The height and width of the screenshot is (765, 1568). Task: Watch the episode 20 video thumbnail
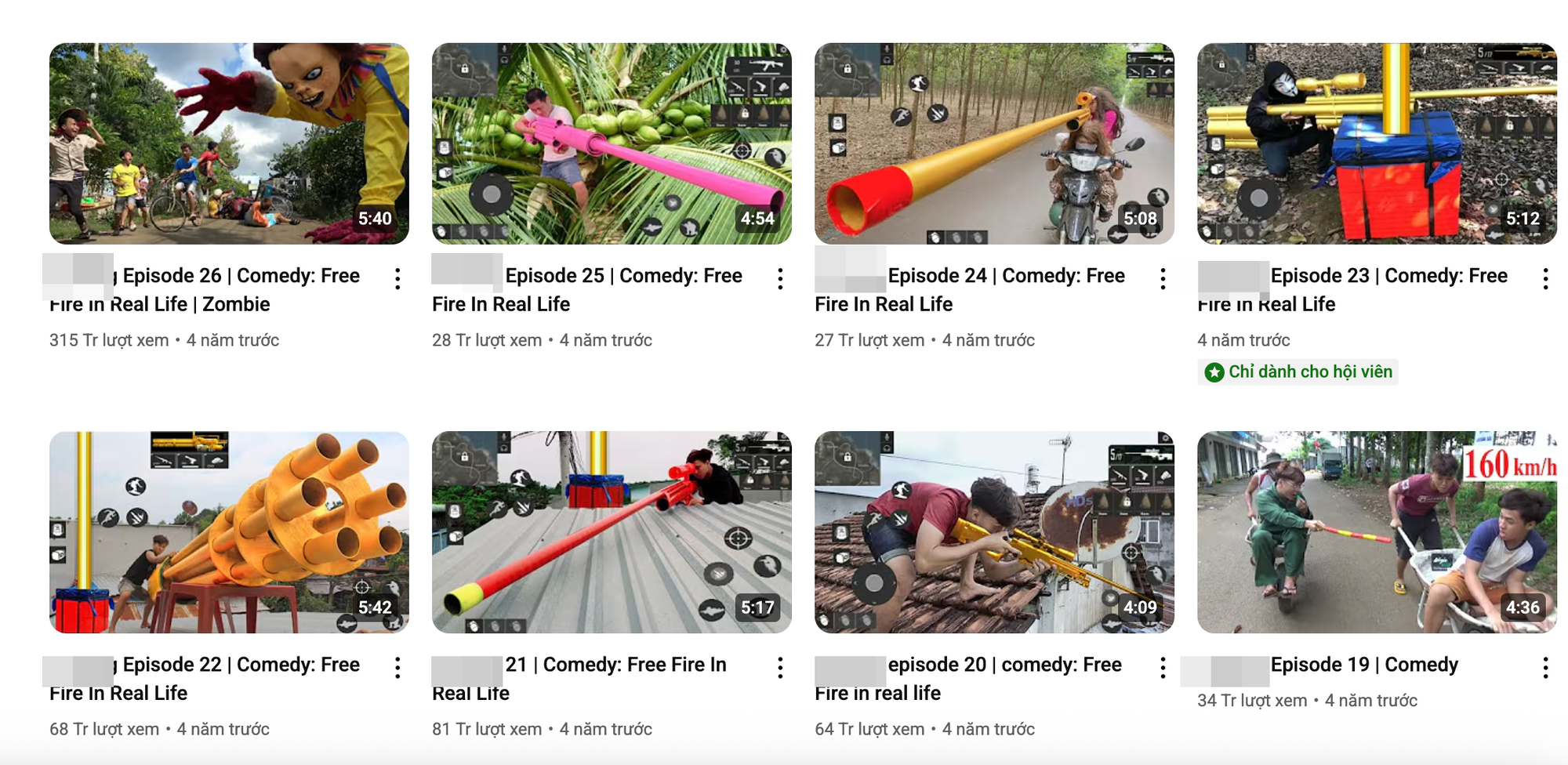click(x=994, y=532)
